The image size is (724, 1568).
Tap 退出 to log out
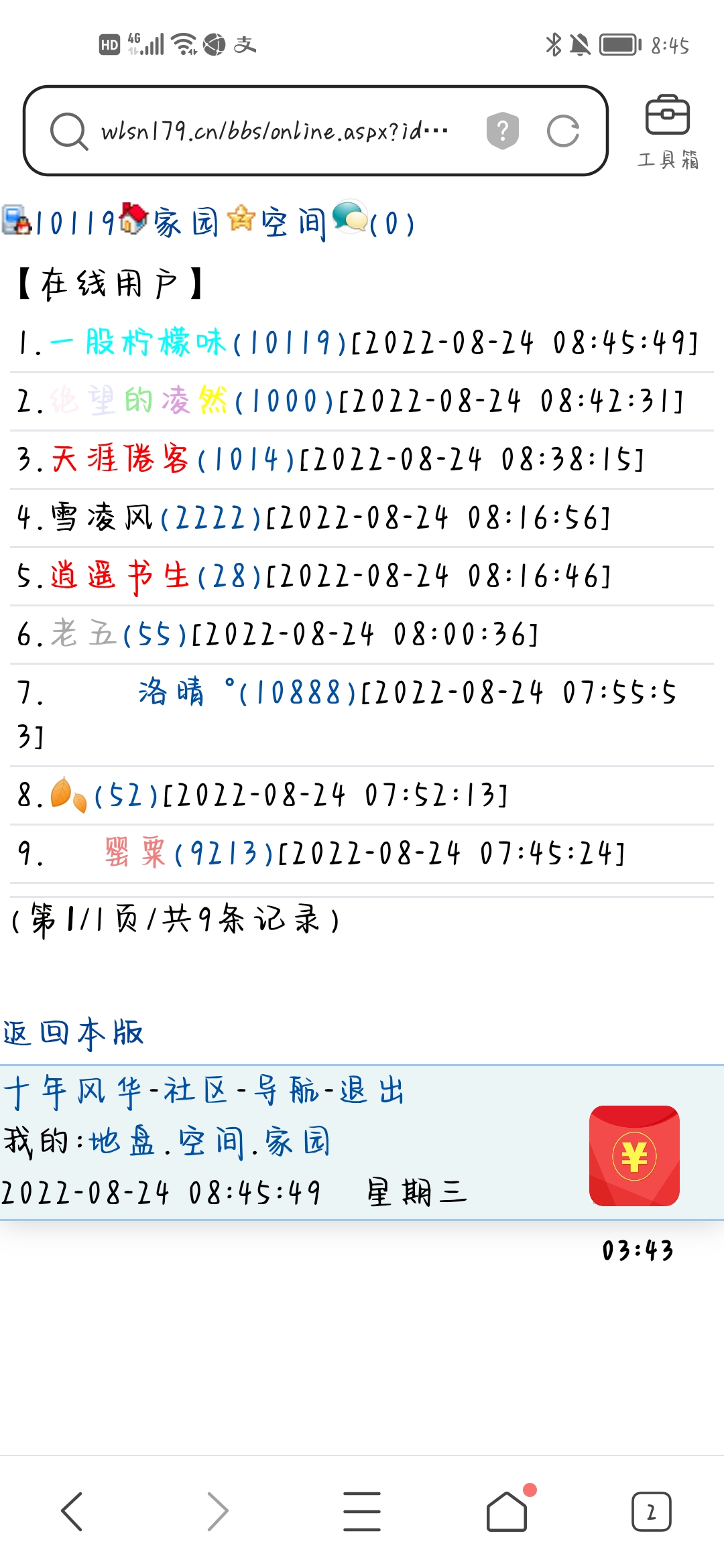click(372, 1091)
